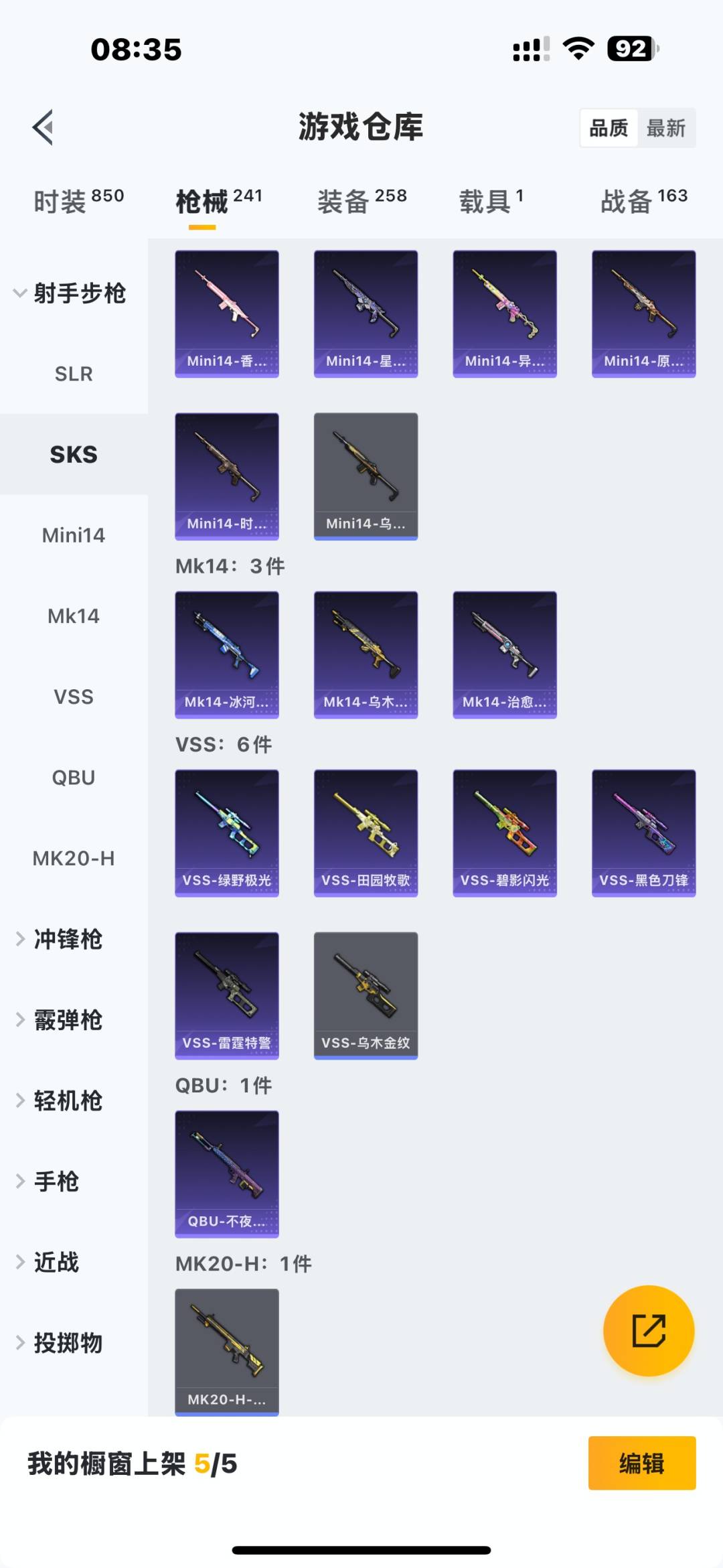723x1568 pixels.
Task: Select VSS in the sidebar
Action: click(x=74, y=697)
